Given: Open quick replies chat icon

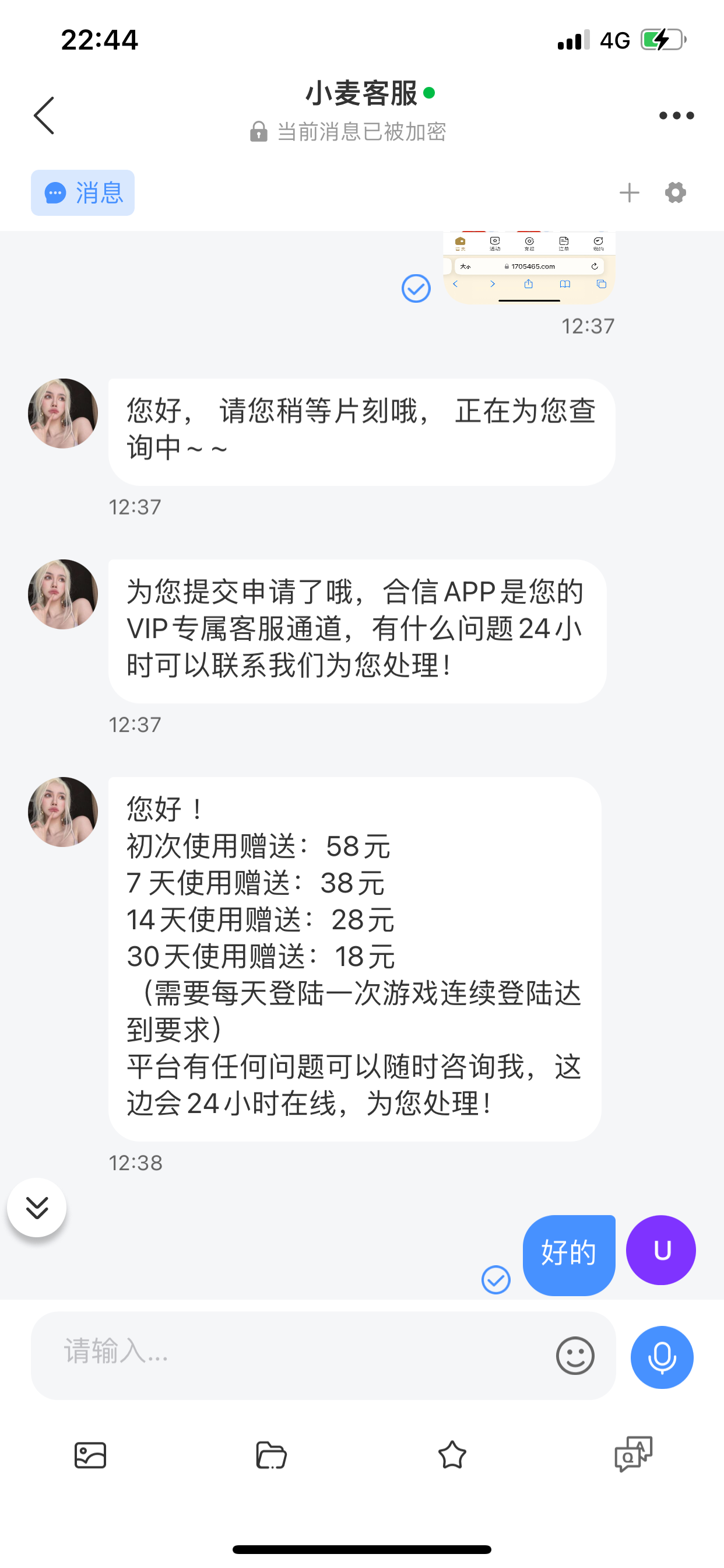Looking at the screenshot, I should (x=633, y=1454).
